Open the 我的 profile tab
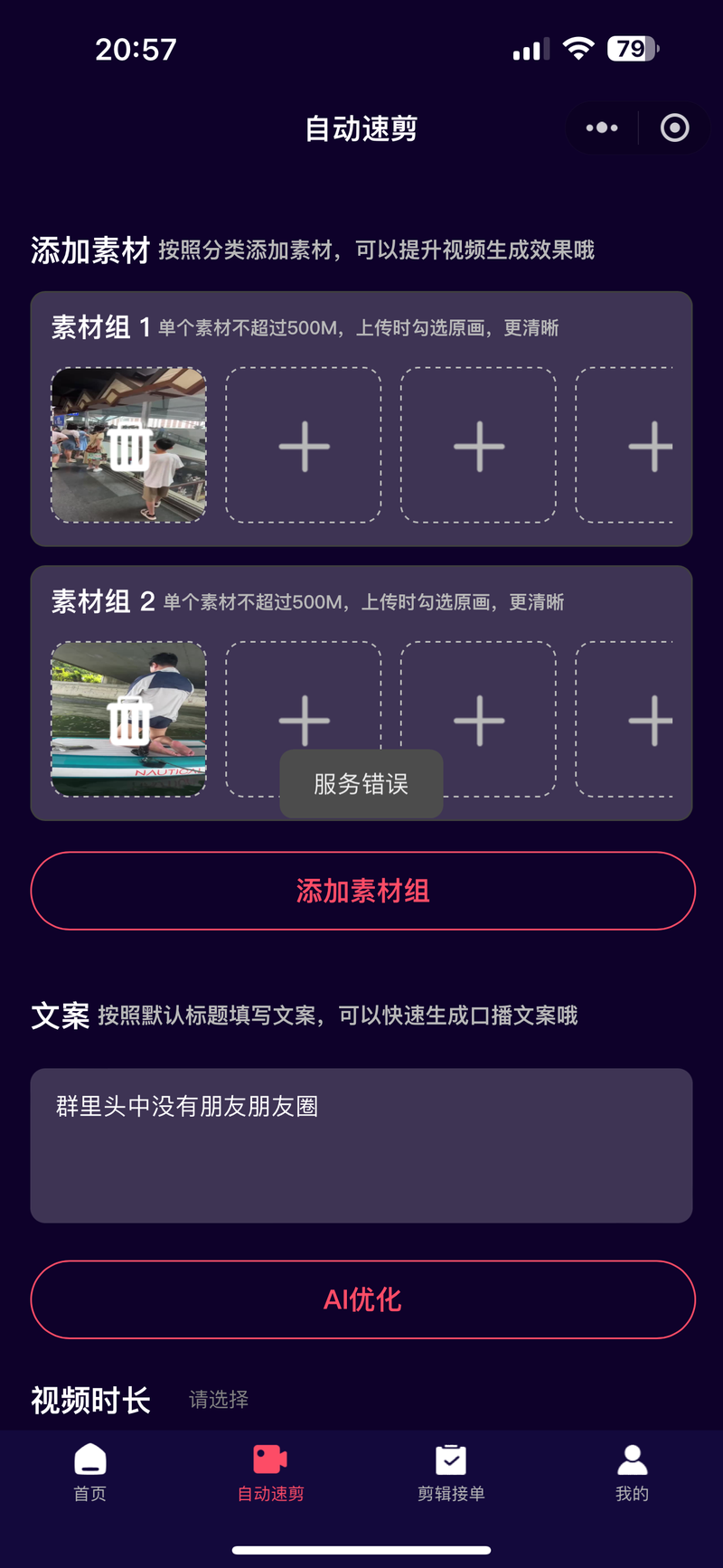723x1568 pixels. point(632,1473)
